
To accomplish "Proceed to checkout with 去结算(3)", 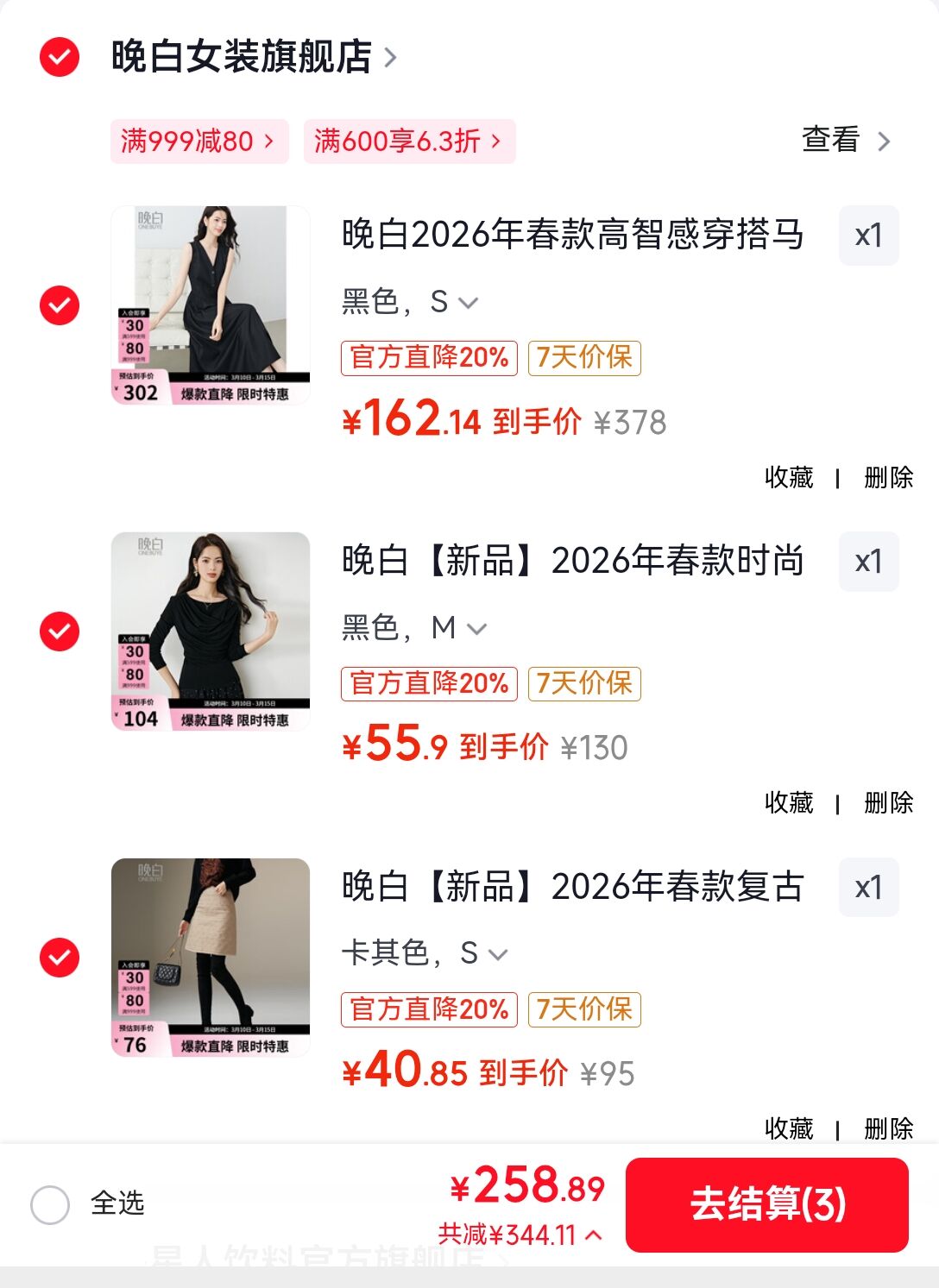I will pyautogui.click(x=766, y=1204).
